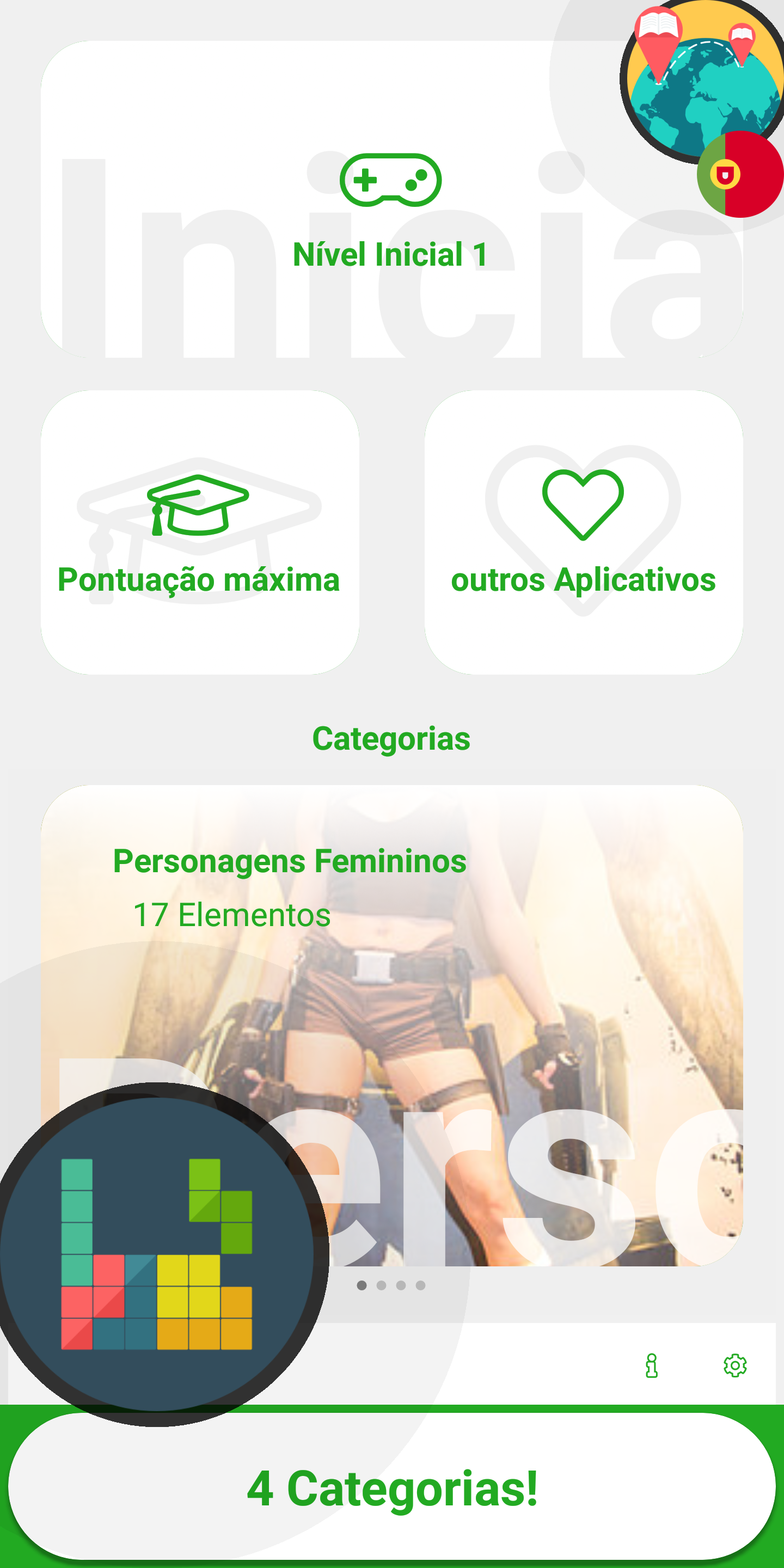The image size is (784, 1568).
Task: Open outros Aplicativos
Action: pos(583,532)
